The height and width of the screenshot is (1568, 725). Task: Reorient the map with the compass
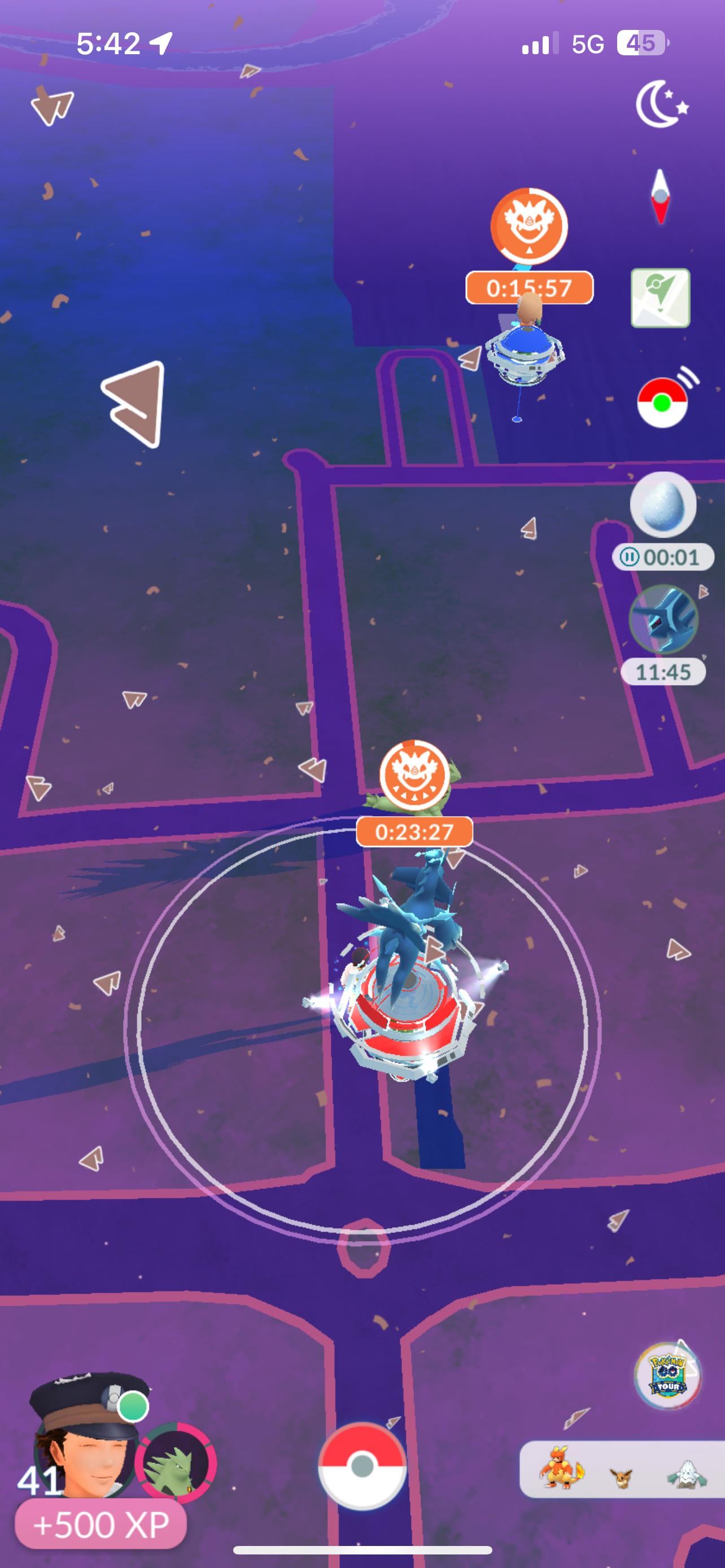660,196
